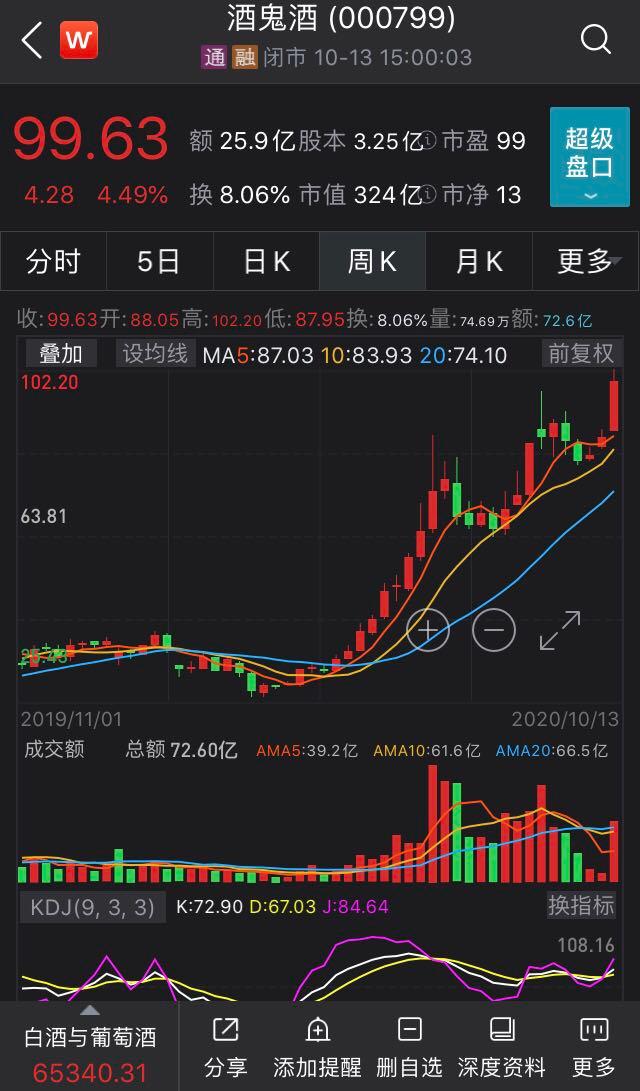Tap the 叠加 overlay button
Image resolution: width=640 pixels, height=1091 pixels.
point(61,354)
